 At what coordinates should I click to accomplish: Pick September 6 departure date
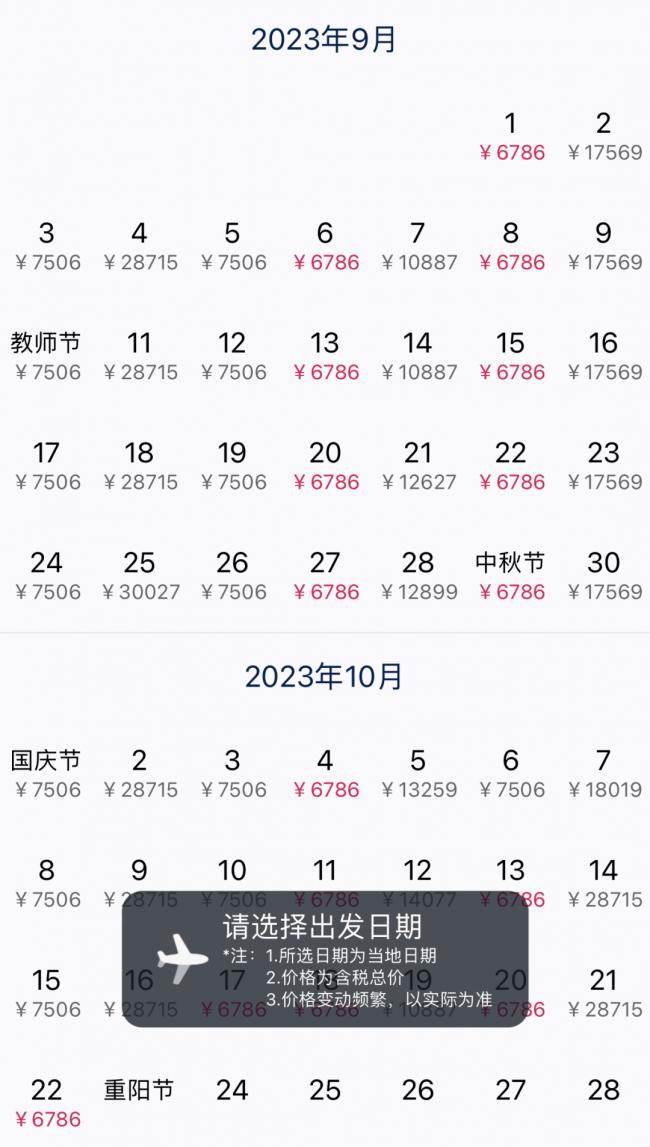(325, 247)
